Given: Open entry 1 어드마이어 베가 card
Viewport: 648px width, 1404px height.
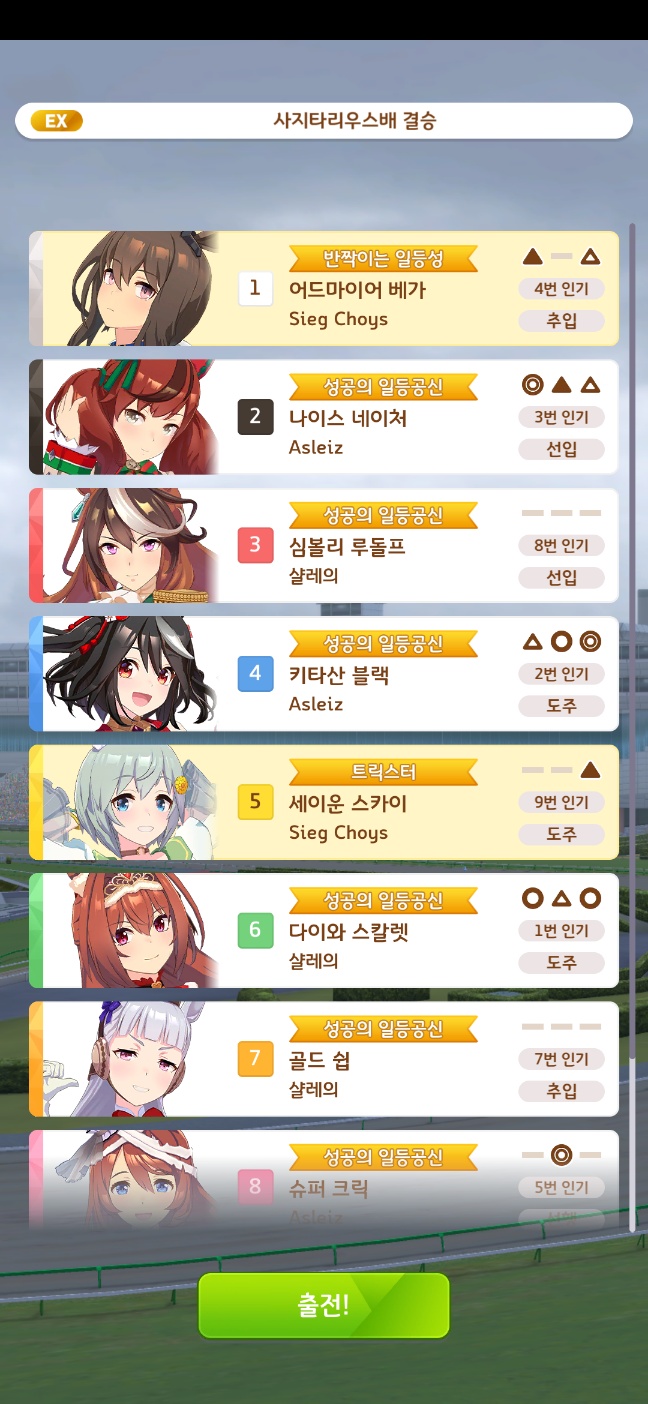Looking at the screenshot, I should point(324,289).
